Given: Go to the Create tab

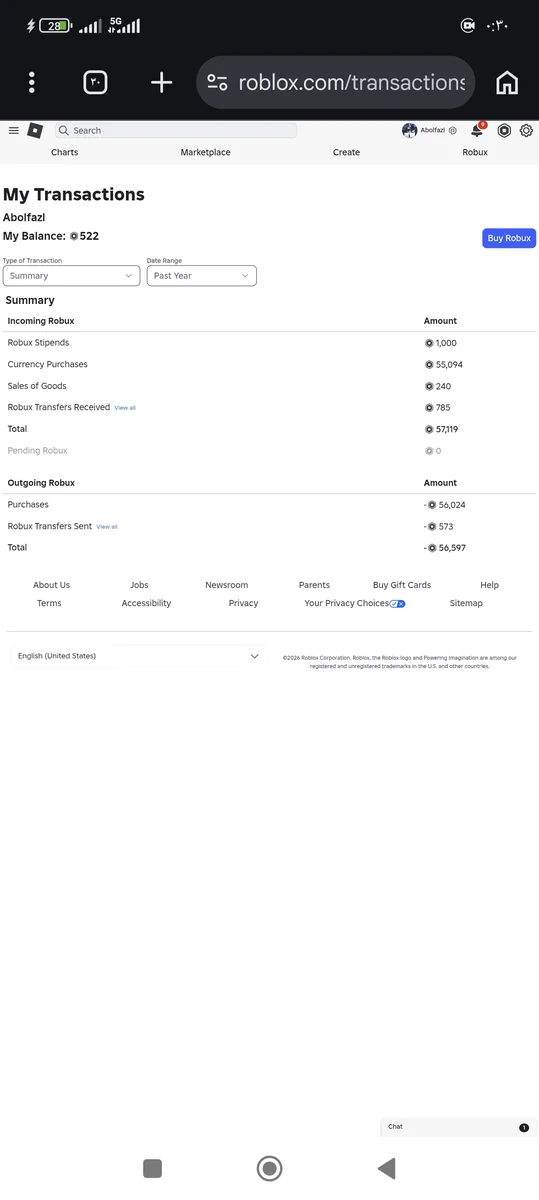Looking at the screenshot, I should pyautogui.click(x=346, y=152).
